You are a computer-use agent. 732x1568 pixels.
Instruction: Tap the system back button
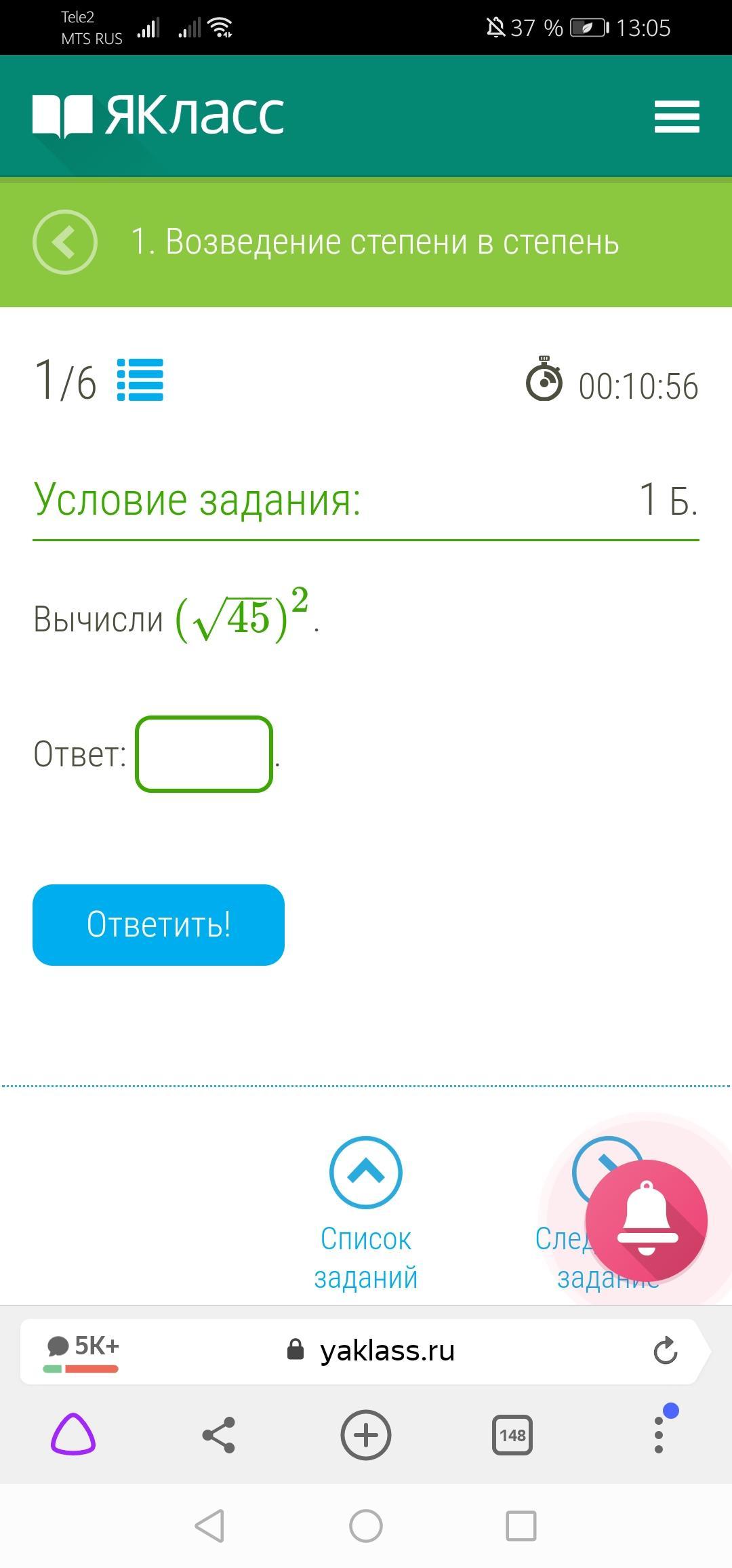click(x=209, y=1527)
